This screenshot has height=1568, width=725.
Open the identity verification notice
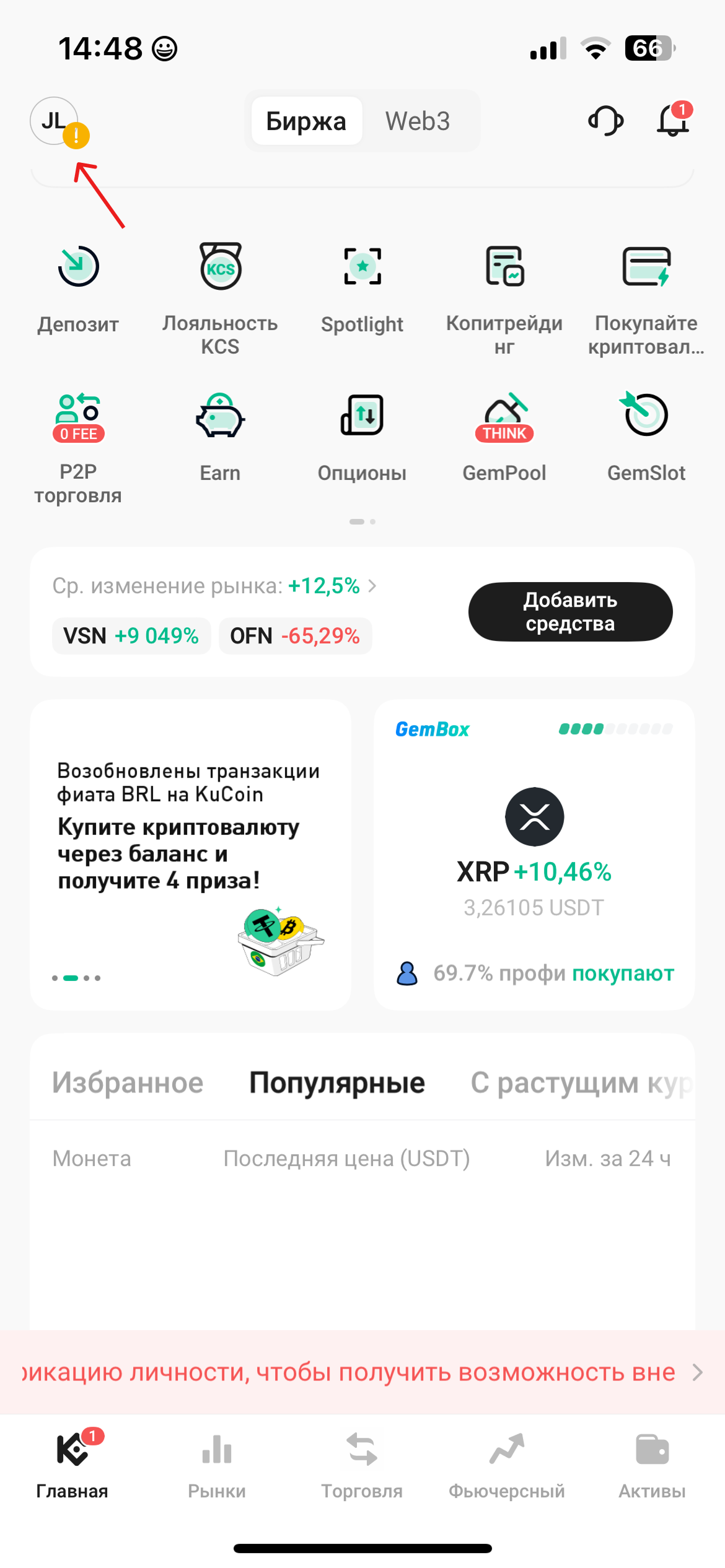362,1372
